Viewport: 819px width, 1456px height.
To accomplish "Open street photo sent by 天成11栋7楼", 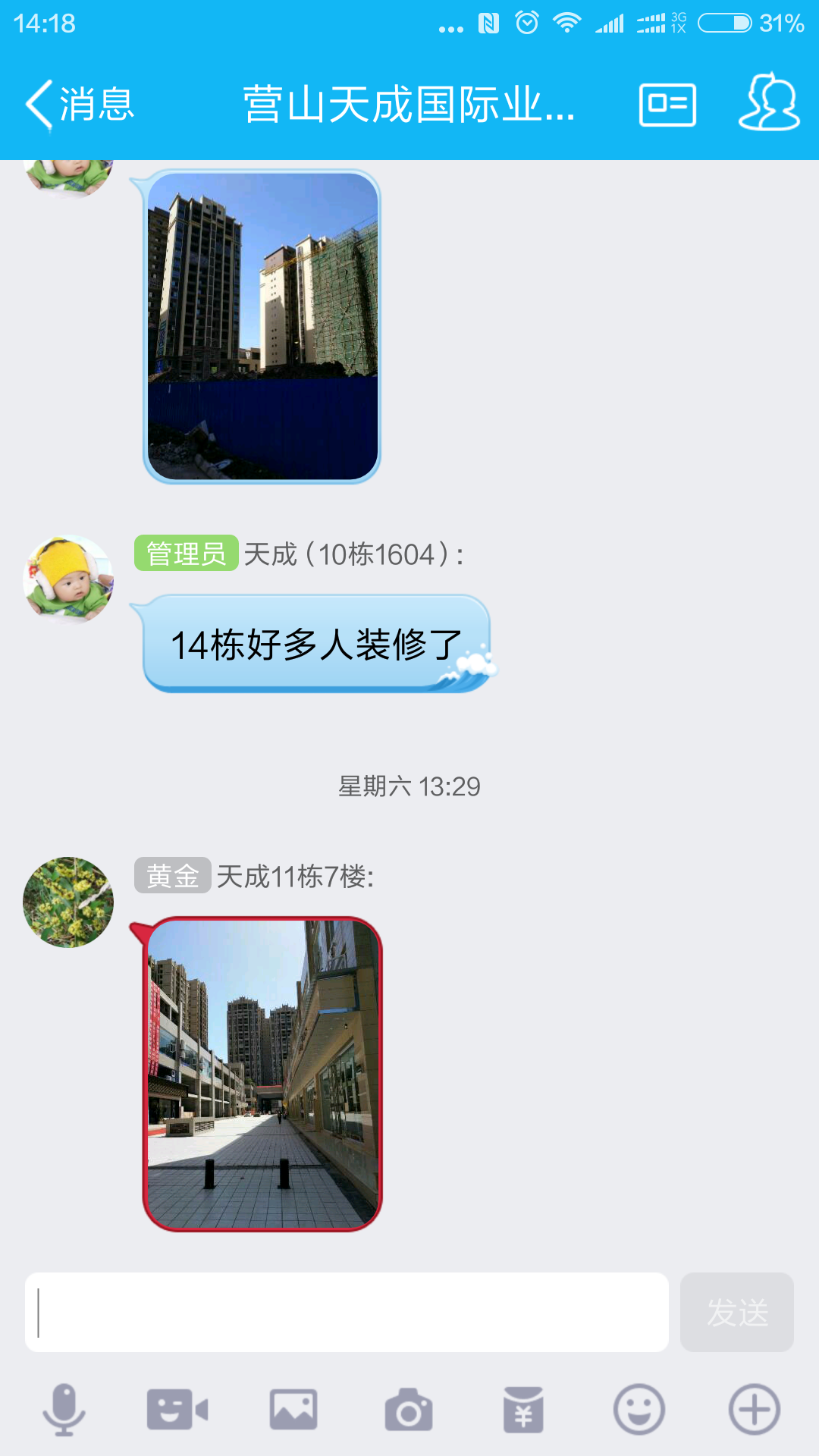I will (x=262, y=1074).
